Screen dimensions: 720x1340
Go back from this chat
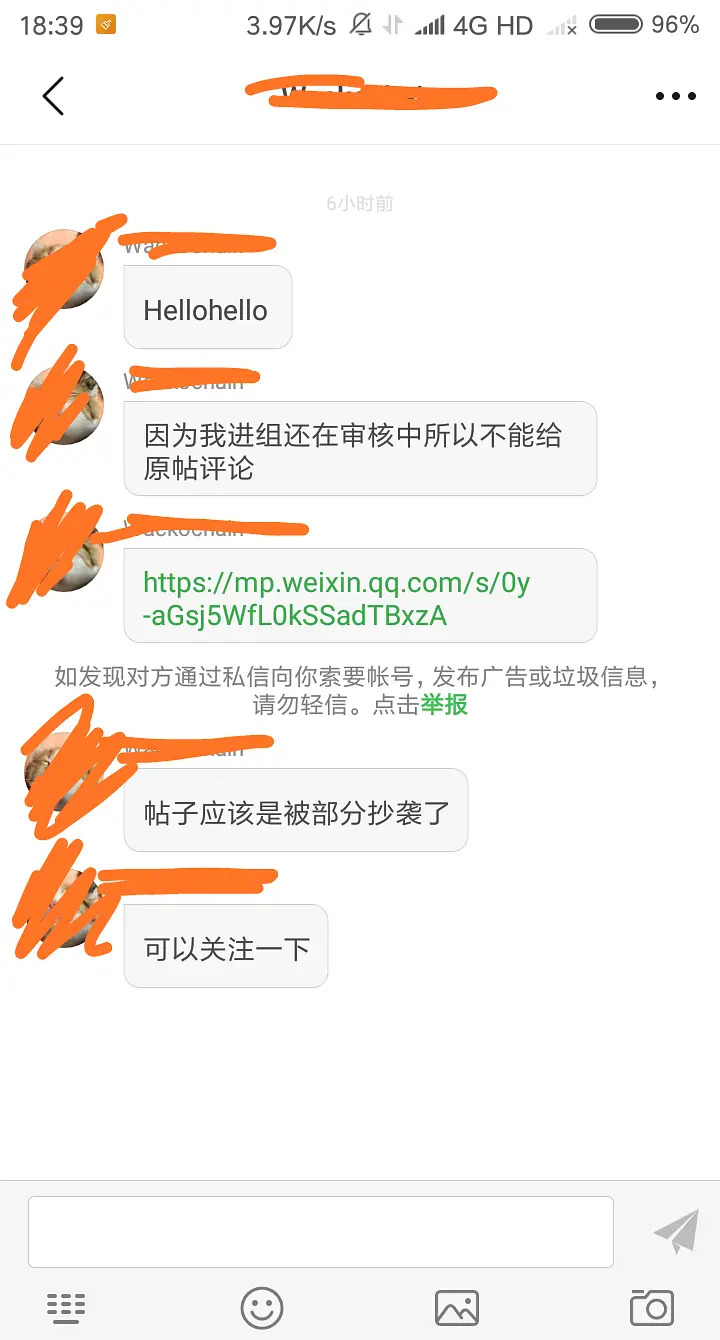tap(53, 96)
